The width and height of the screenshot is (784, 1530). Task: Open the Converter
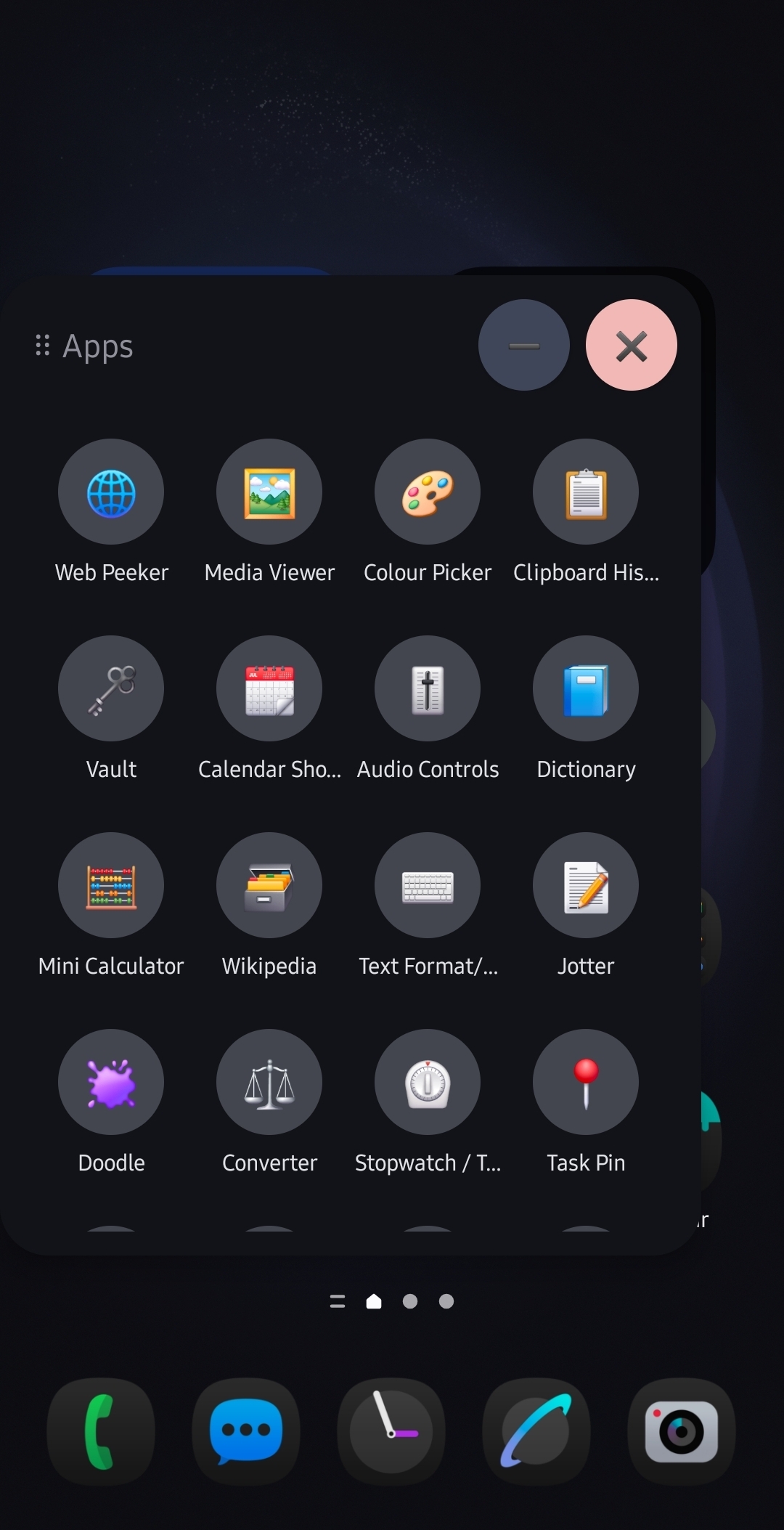tap(269, 1083)
